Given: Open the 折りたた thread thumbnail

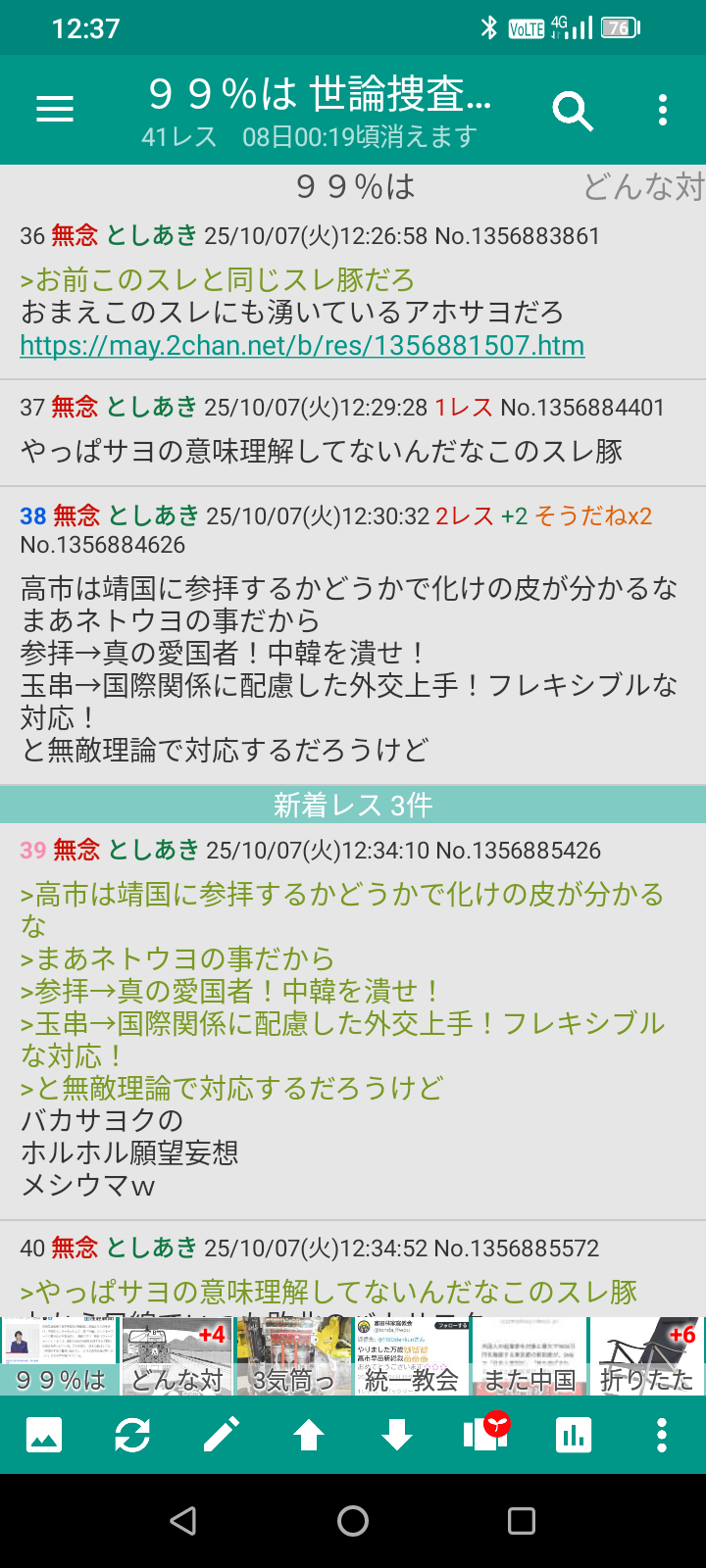Looking at the screenshot, I should (x=647, y=1356).
